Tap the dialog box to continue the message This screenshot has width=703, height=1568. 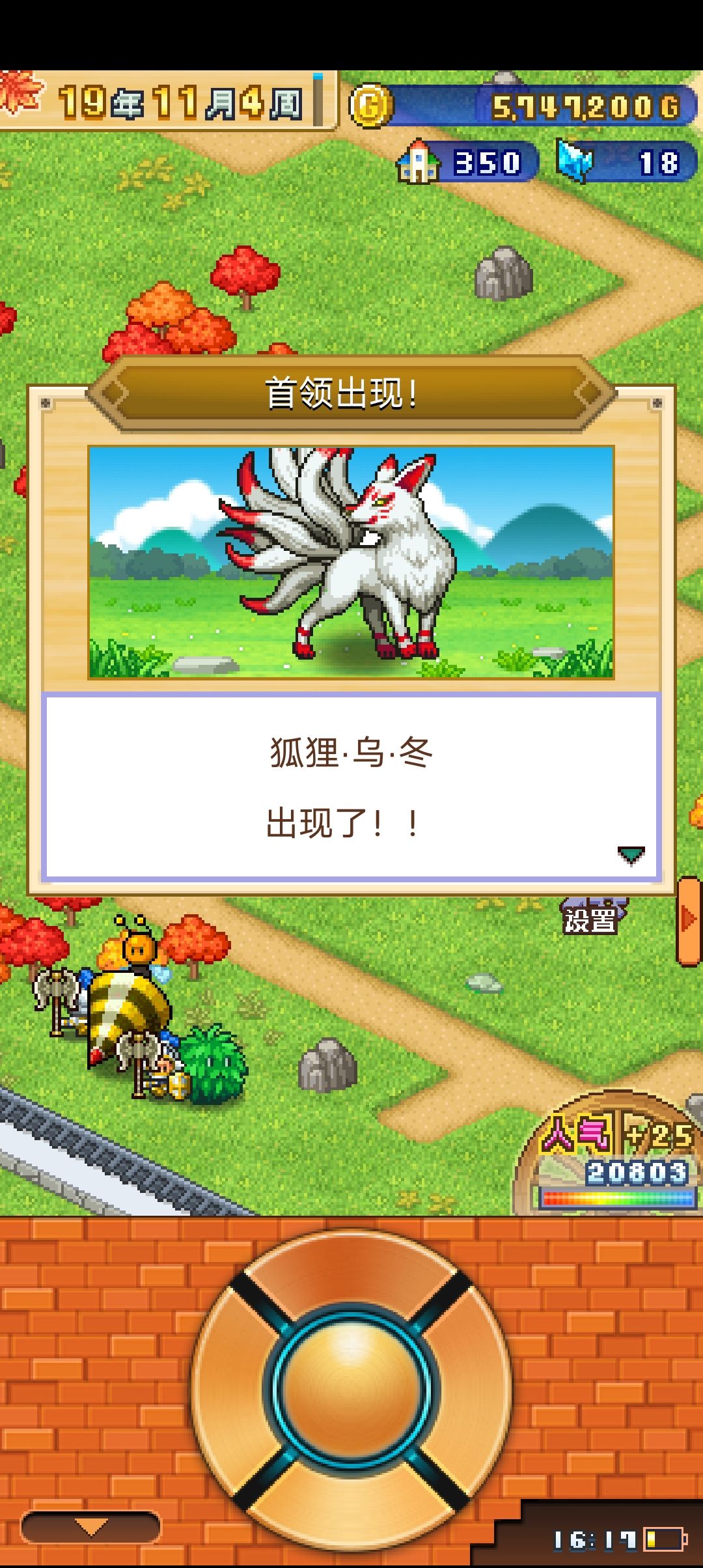[351, 781]
